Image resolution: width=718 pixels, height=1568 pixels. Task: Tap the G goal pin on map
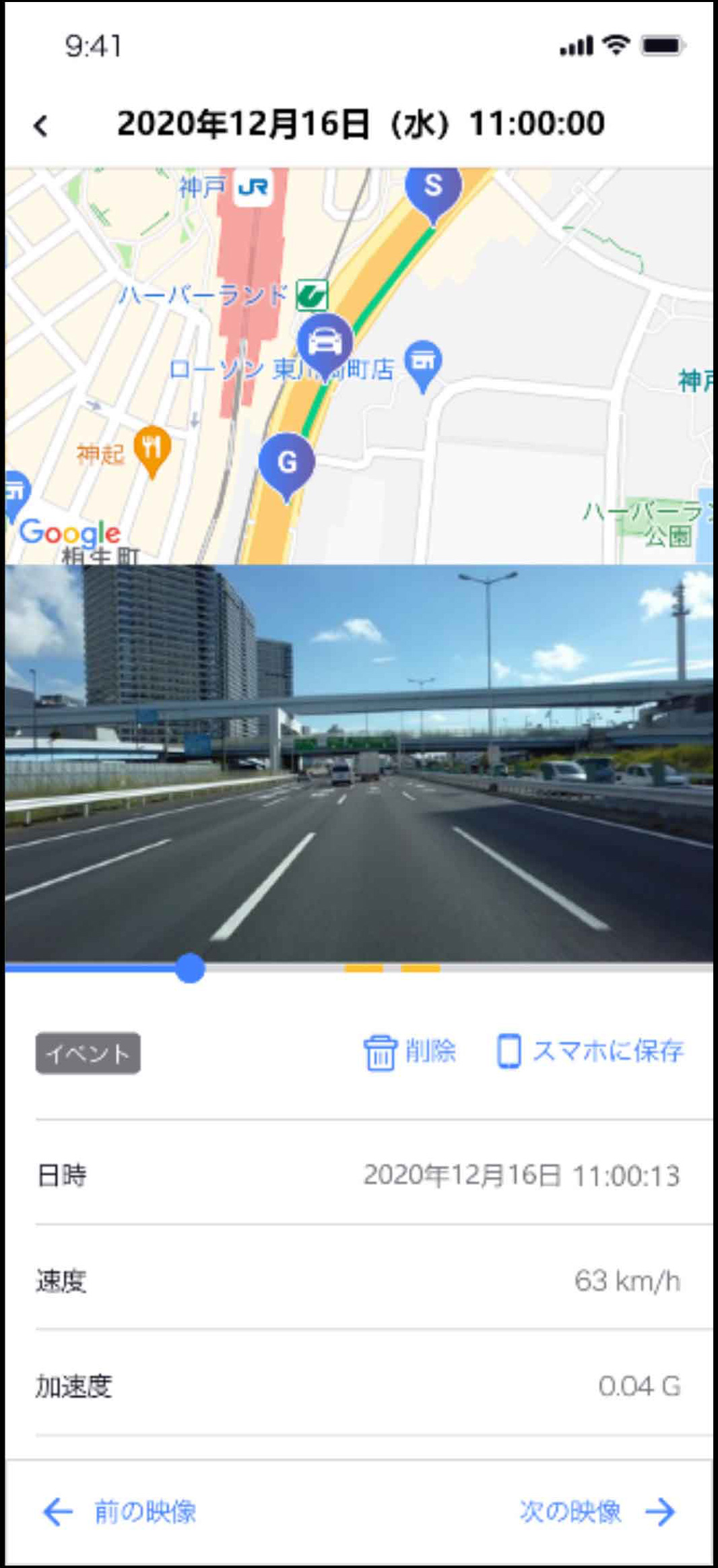(x=287, y=464)
